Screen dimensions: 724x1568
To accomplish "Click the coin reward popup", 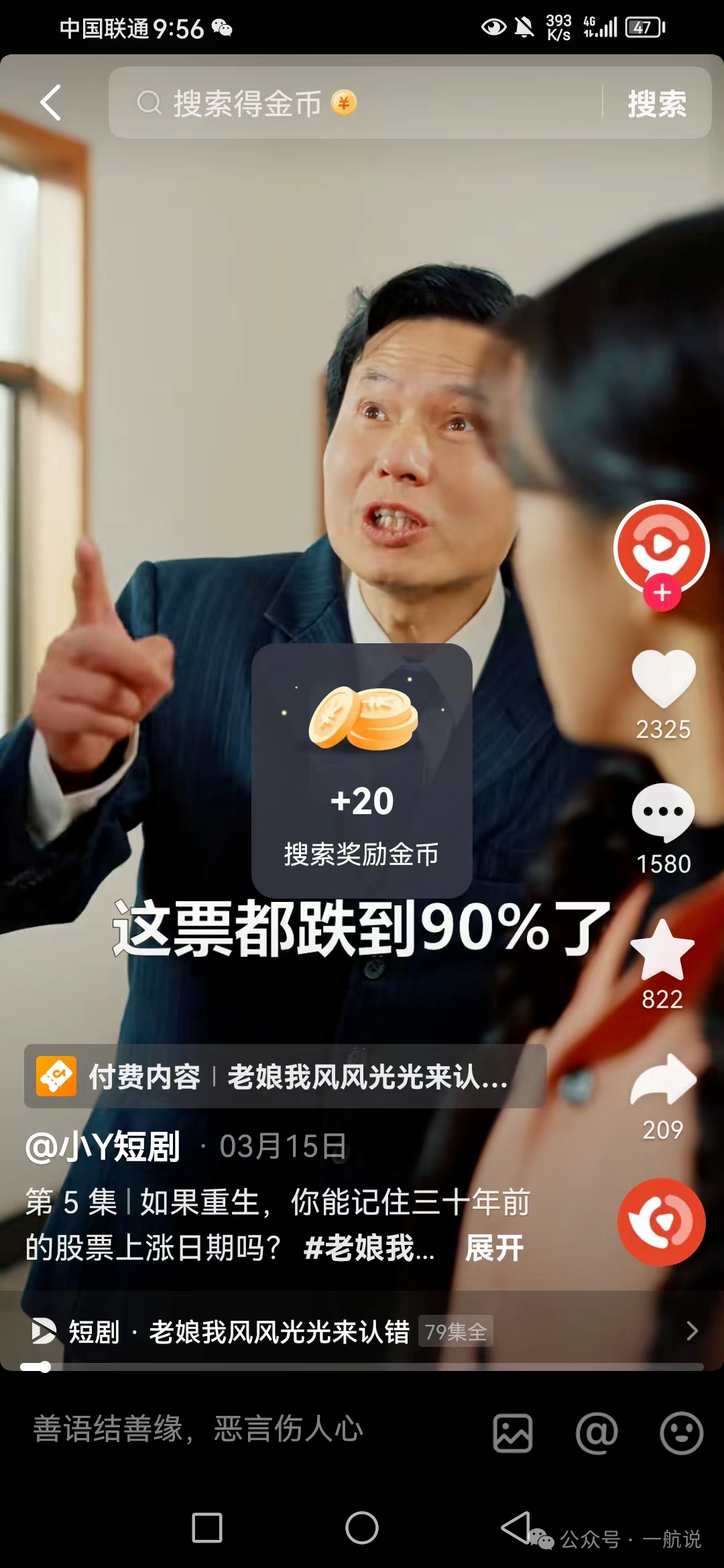I will (361, 771).
